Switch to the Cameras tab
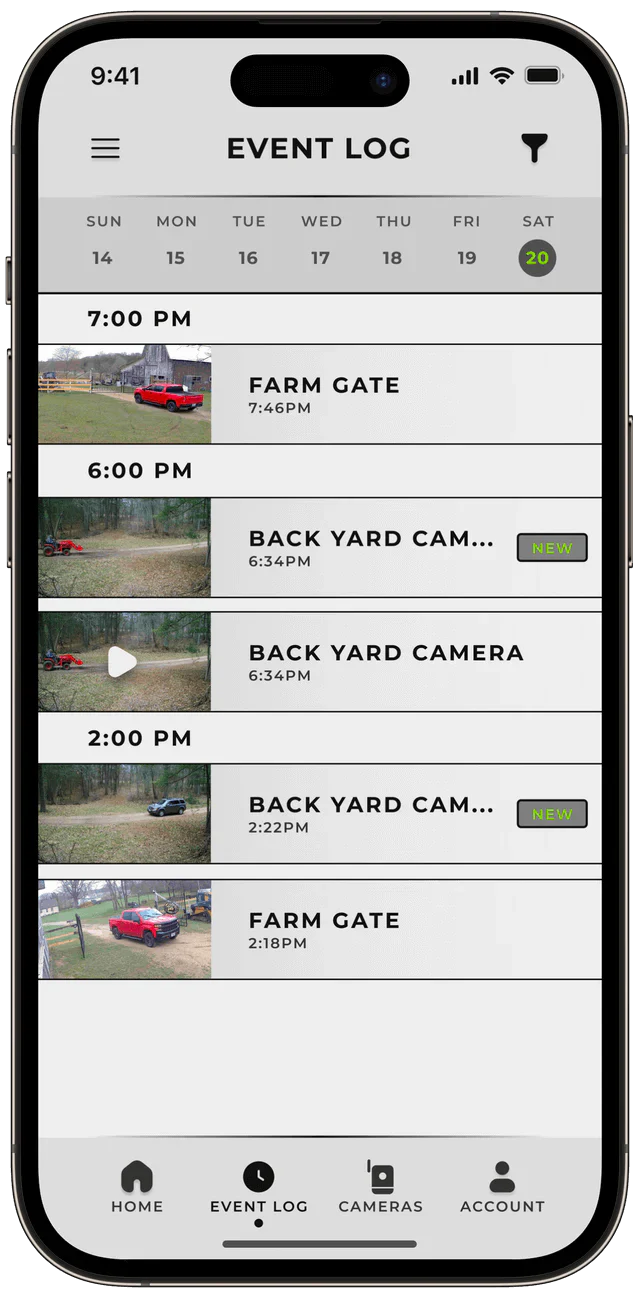 click(380, 1186)
